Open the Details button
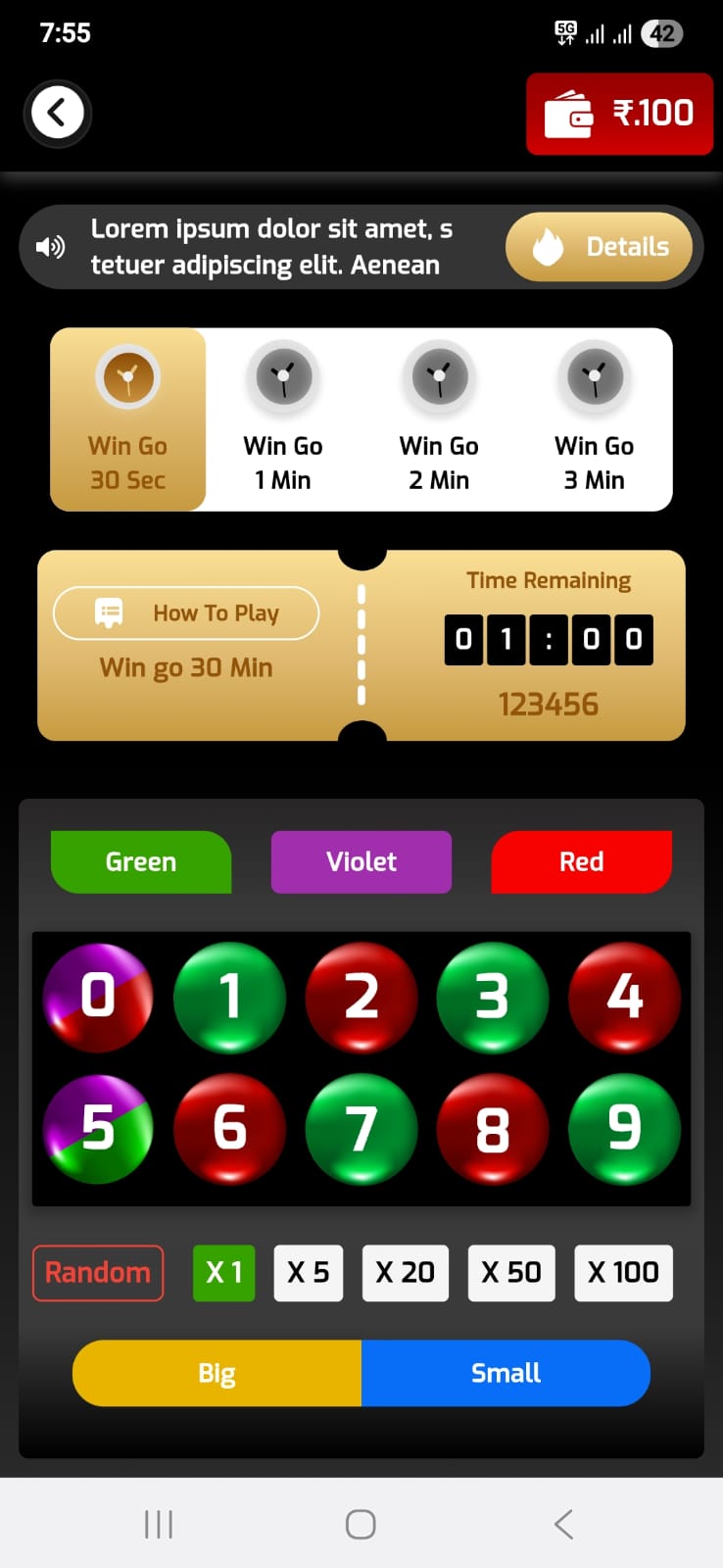 pyautogui.click(x=599, y=247)
